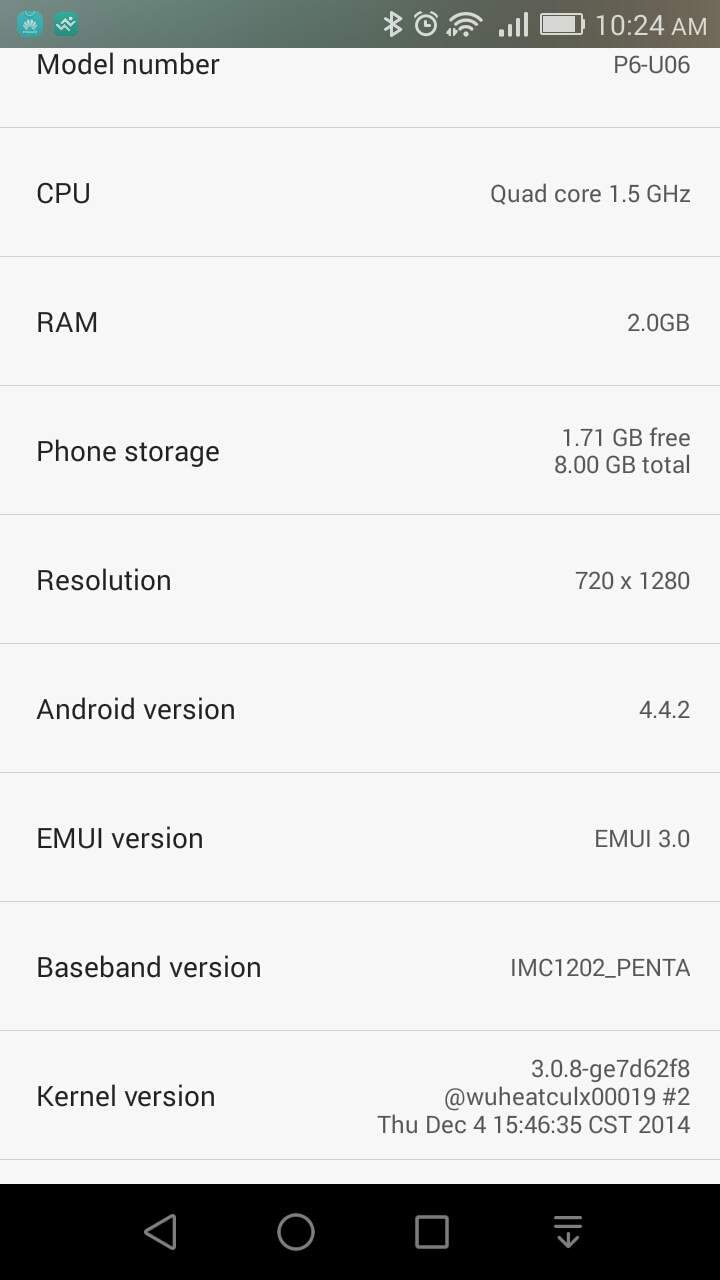Select the EMUI version row
Image resolution: width=720 pixels, height=1280 pixels.
(x=360, y=838)
